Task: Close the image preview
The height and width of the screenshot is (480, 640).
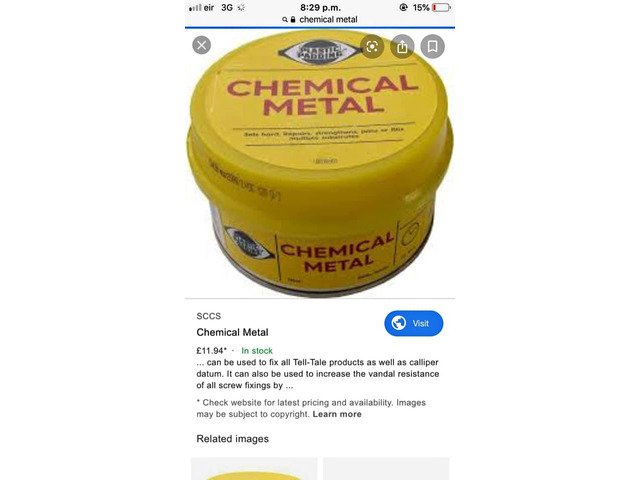Action: pos(202,45)
